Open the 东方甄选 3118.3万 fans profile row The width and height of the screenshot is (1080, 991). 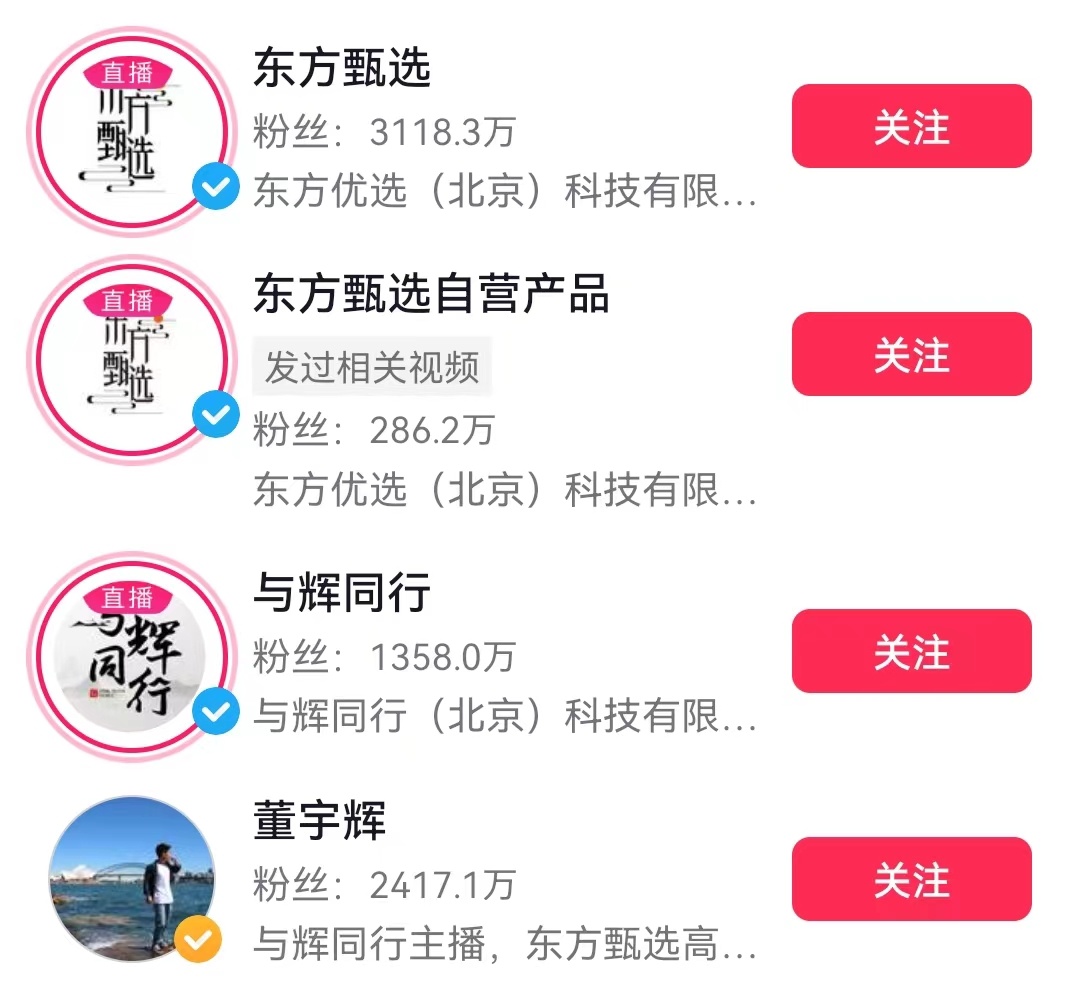coord(500,132)
